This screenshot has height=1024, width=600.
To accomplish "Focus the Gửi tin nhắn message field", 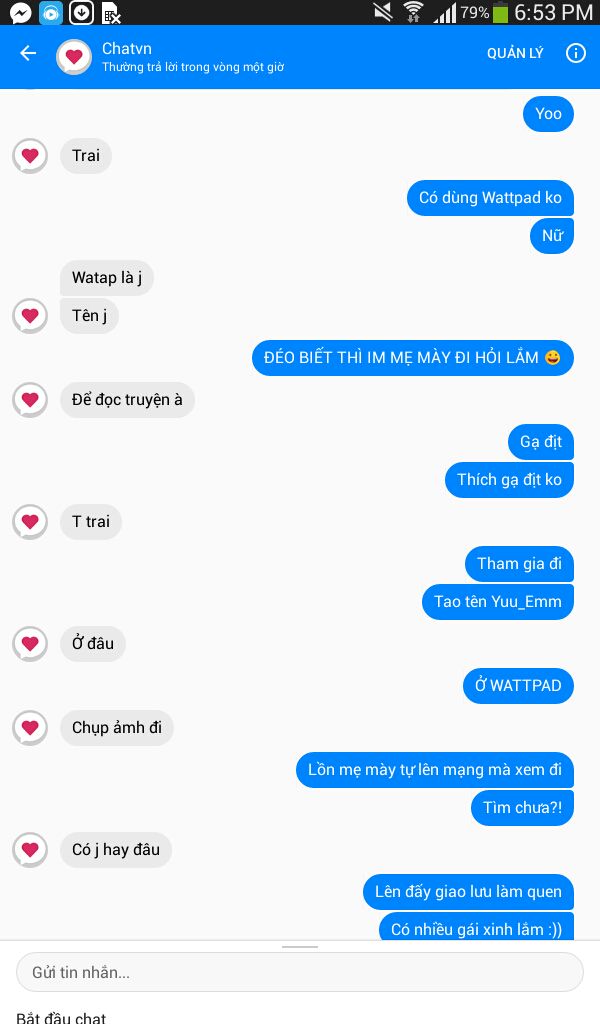I will pos(300,972).
